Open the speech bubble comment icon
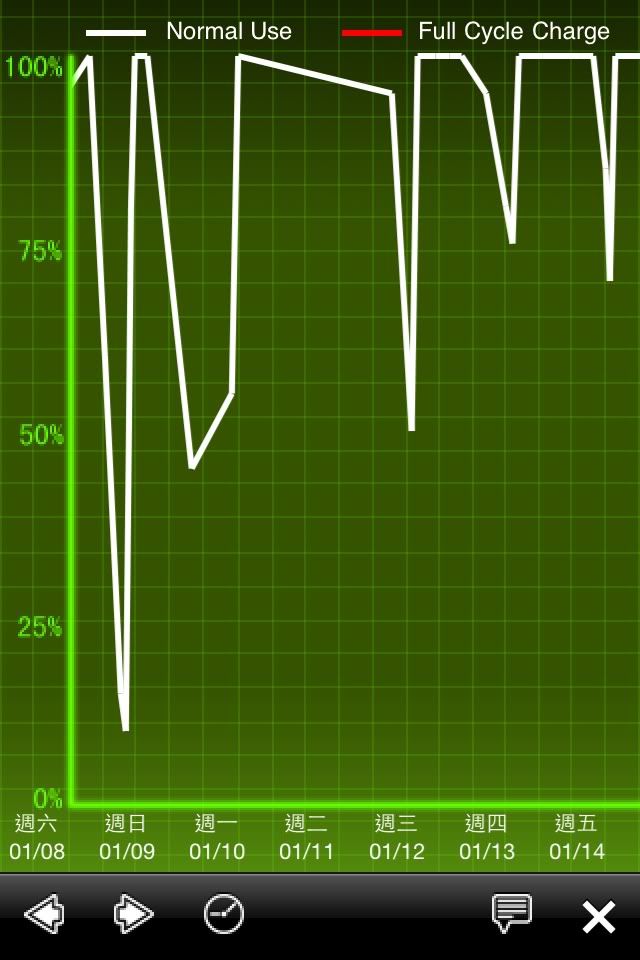640x960 pixels. [511, 913]
